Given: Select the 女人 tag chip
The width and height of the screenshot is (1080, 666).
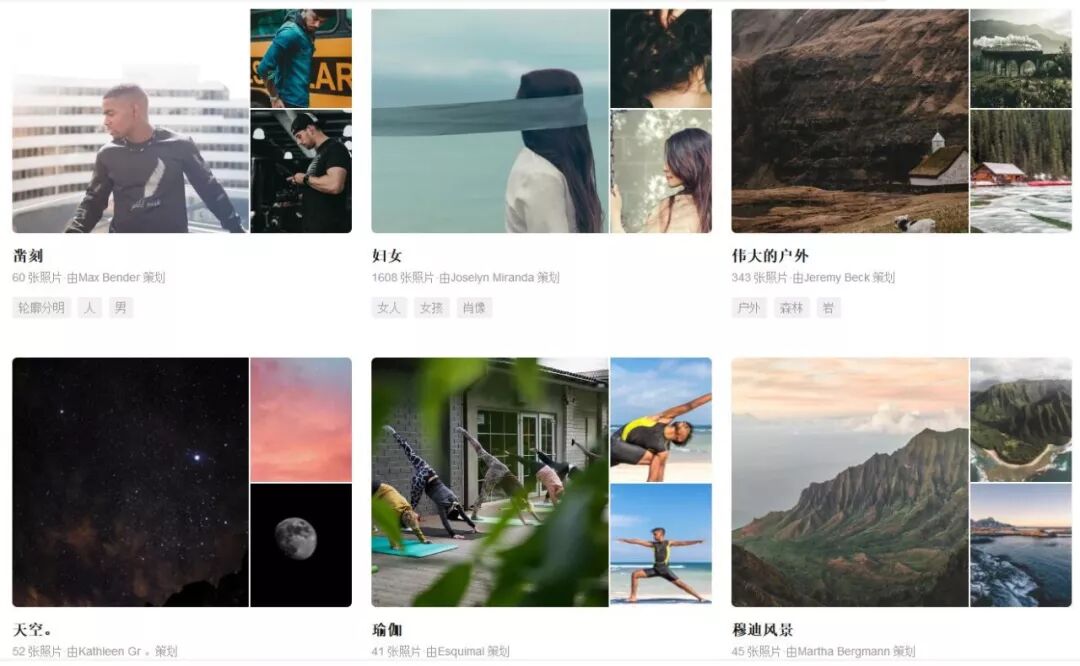Looking at the screenshot, I should 388,308.
